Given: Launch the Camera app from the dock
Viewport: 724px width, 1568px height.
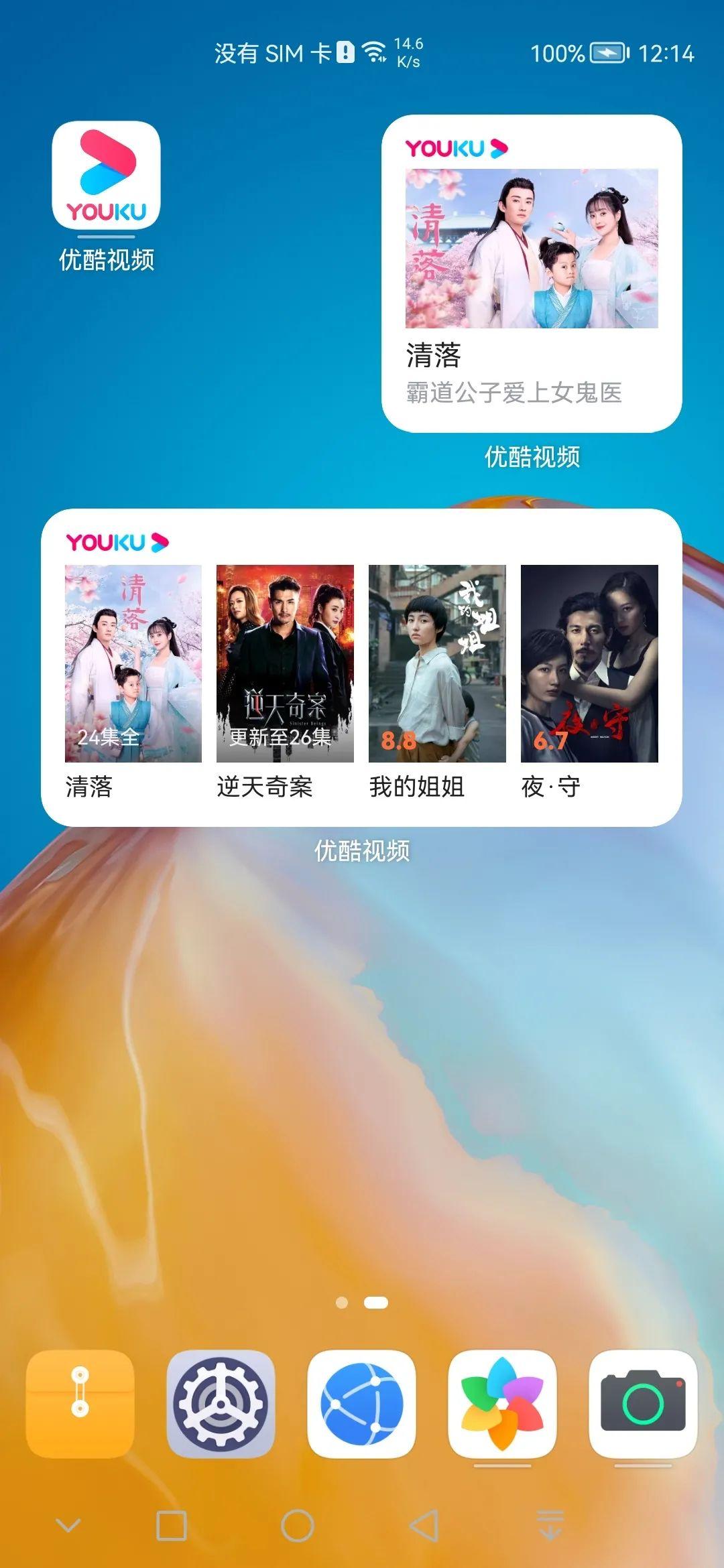Looking at the screenshot, I should tap(643, 1403).
